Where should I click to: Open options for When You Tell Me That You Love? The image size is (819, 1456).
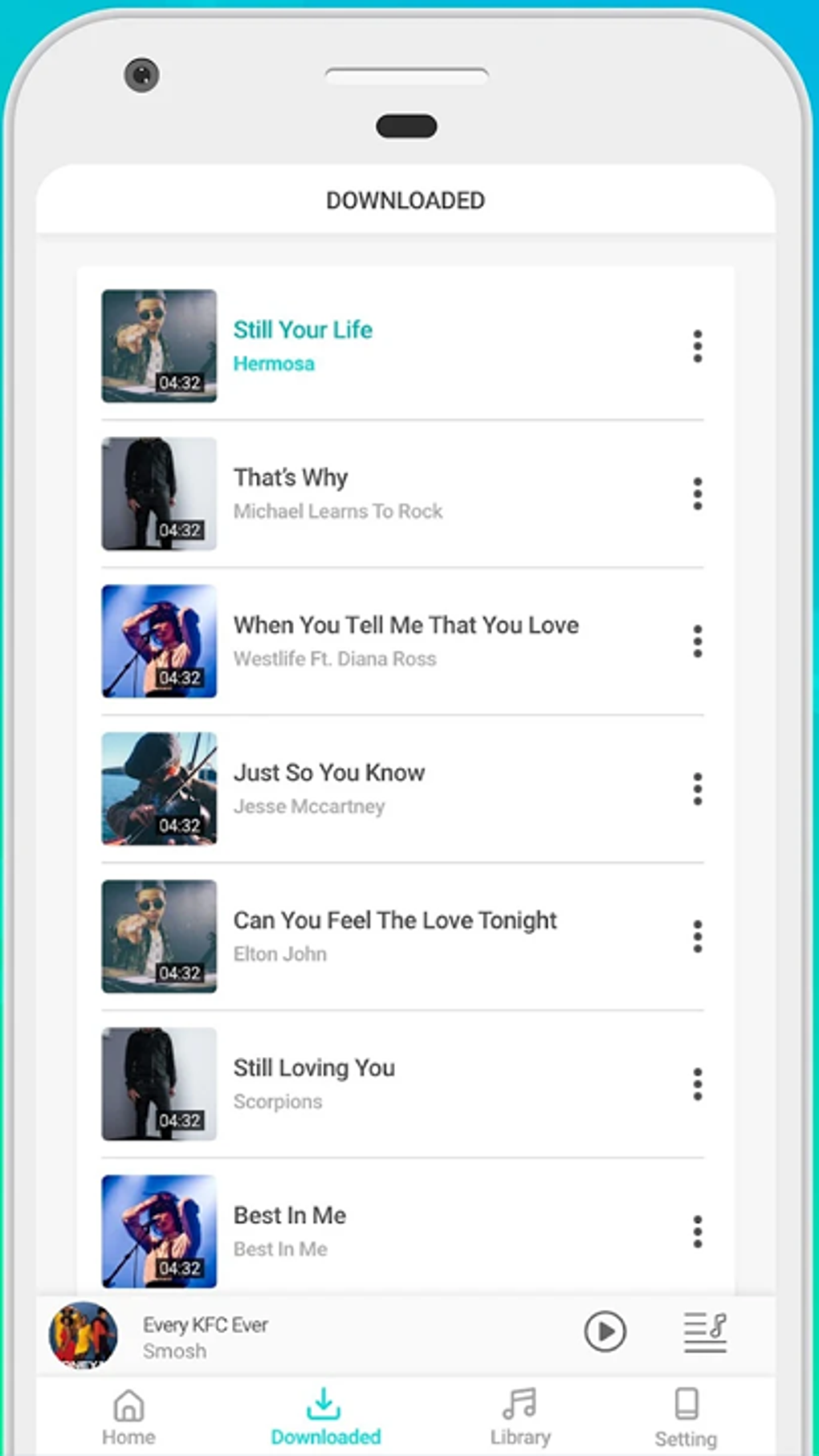click(697, 641)
